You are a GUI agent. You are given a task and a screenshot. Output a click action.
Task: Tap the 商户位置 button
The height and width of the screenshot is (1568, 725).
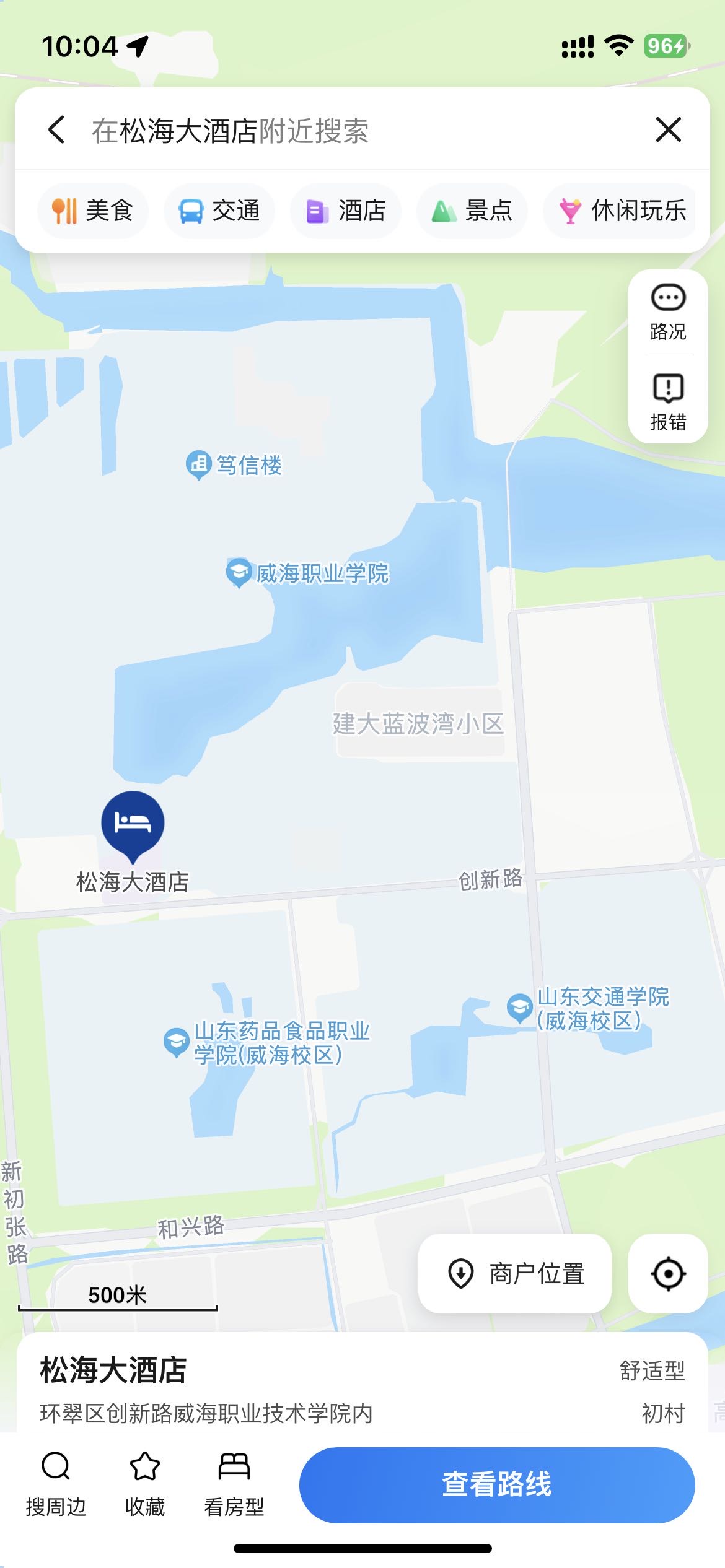click(x=515, y=1274)
